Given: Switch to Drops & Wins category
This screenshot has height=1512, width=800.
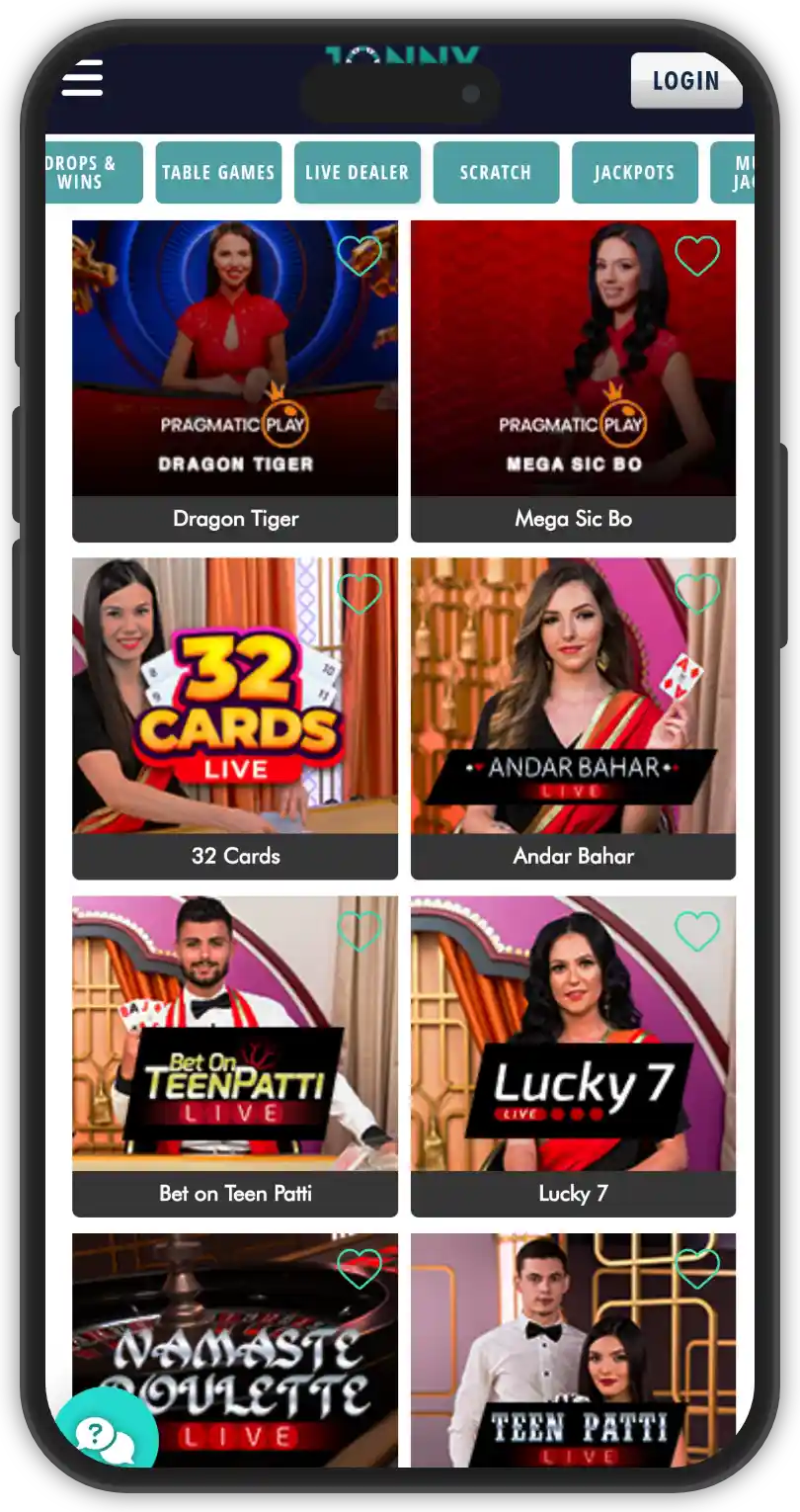Looking at the screenshot, I should point(93,173).
